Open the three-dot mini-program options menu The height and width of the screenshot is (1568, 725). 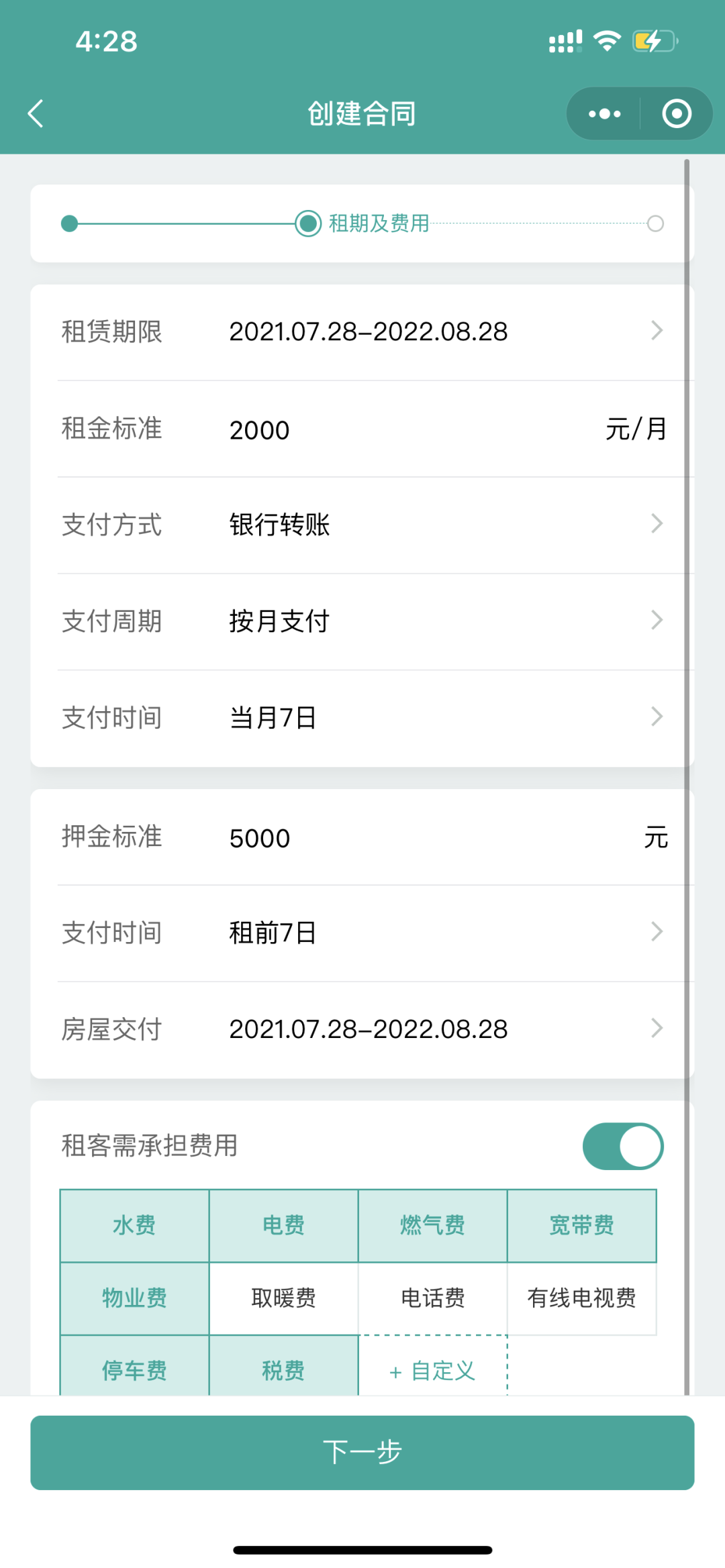point(602,113)
